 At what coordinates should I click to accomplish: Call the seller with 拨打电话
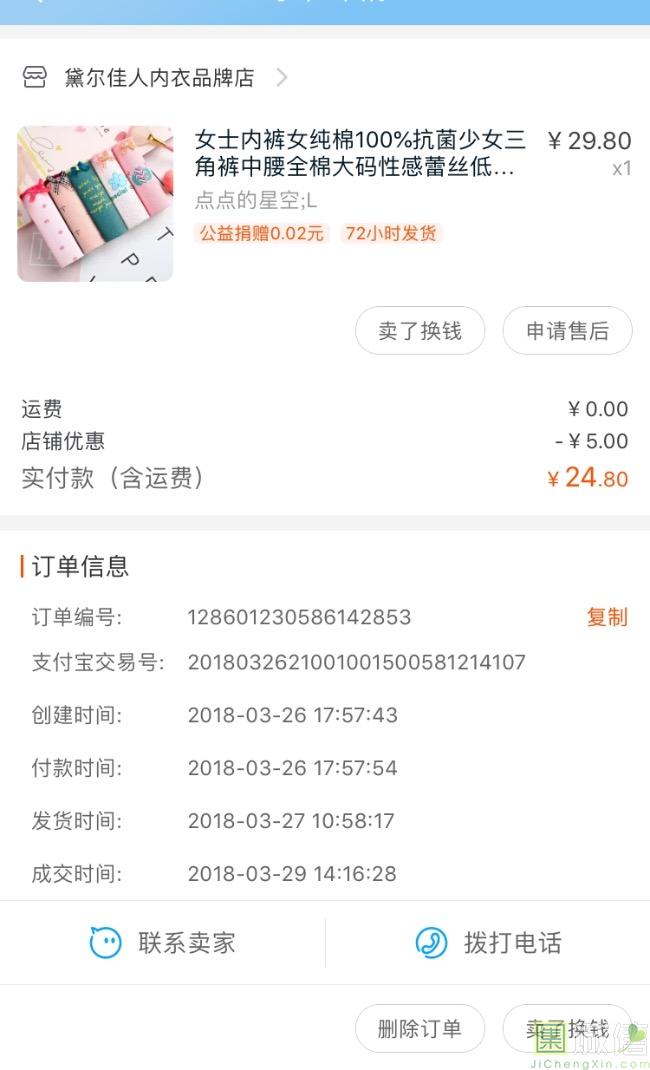pyautogui.click(x=488, y=942)
